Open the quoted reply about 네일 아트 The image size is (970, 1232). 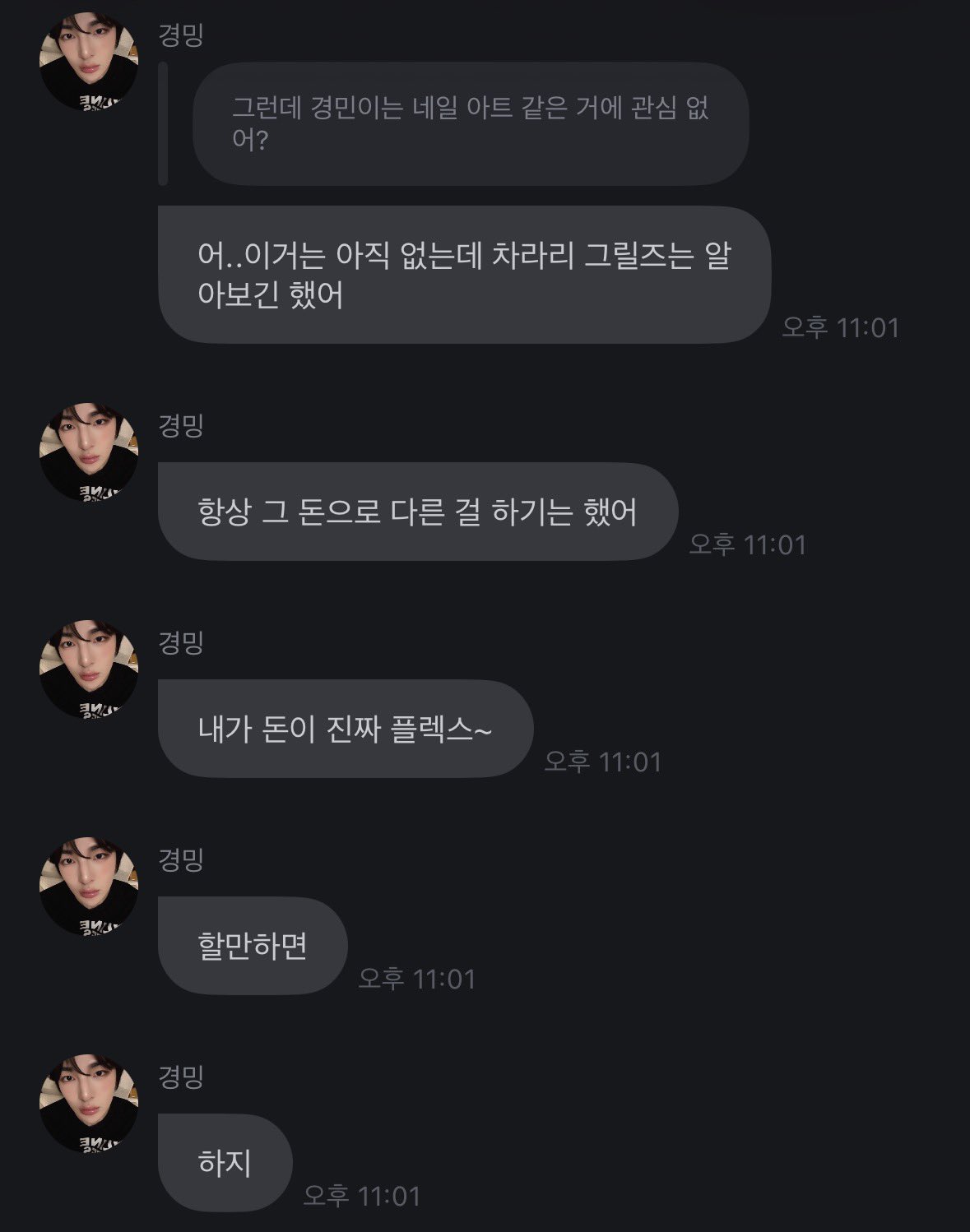coord(470,123)
